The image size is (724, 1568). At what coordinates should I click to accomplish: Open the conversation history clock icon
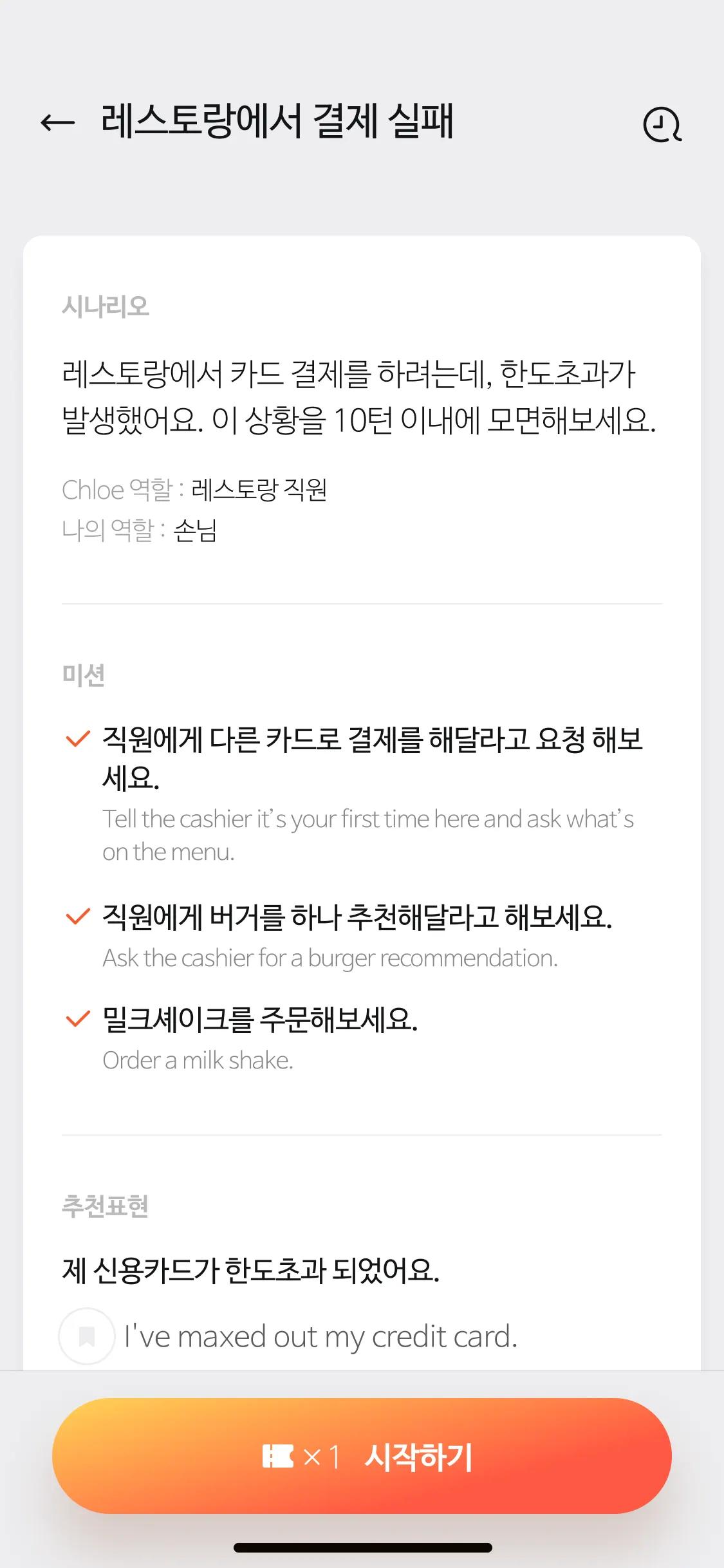coord(662,124)
